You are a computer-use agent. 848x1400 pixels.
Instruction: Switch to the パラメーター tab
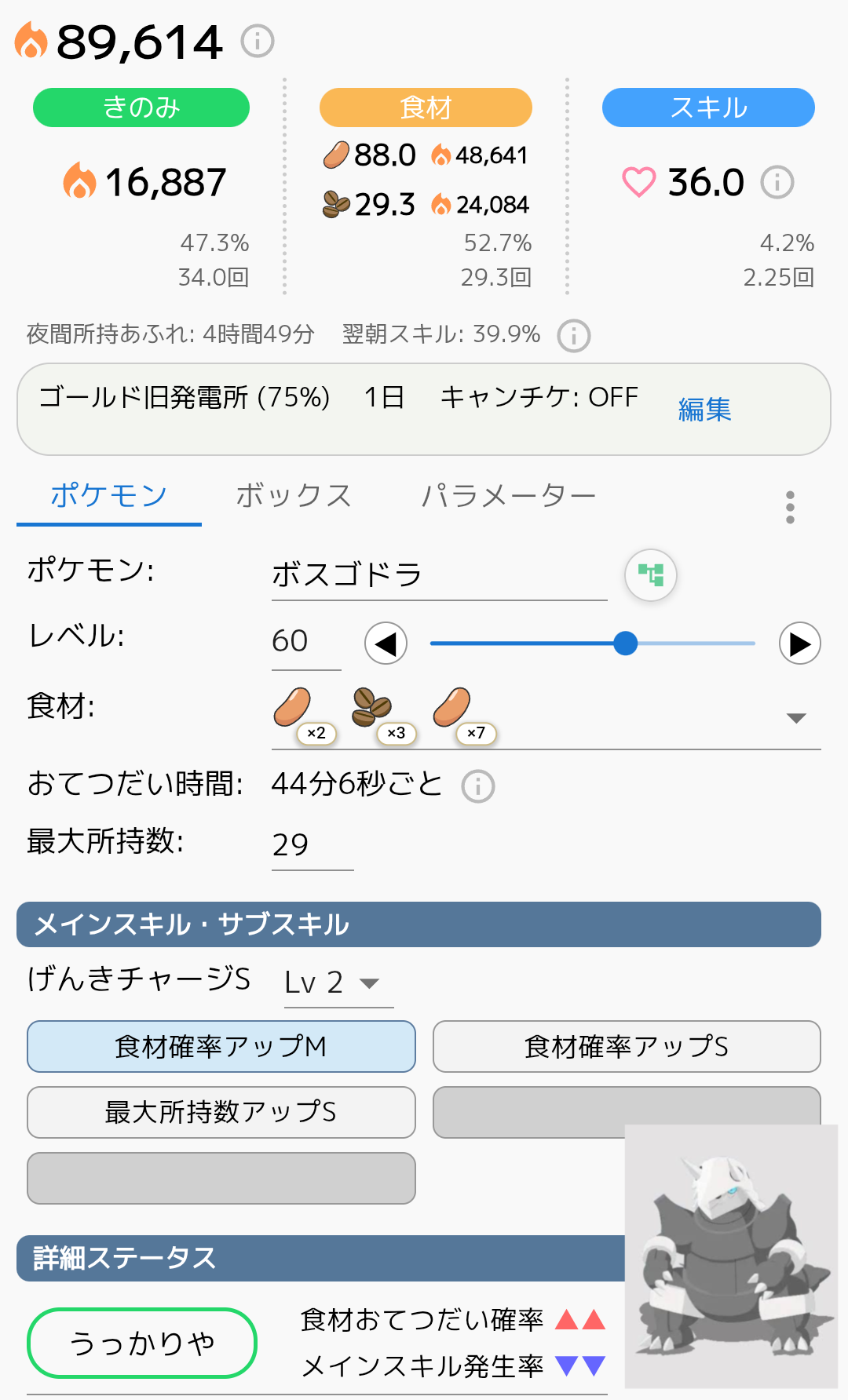[x=508, y=496]
